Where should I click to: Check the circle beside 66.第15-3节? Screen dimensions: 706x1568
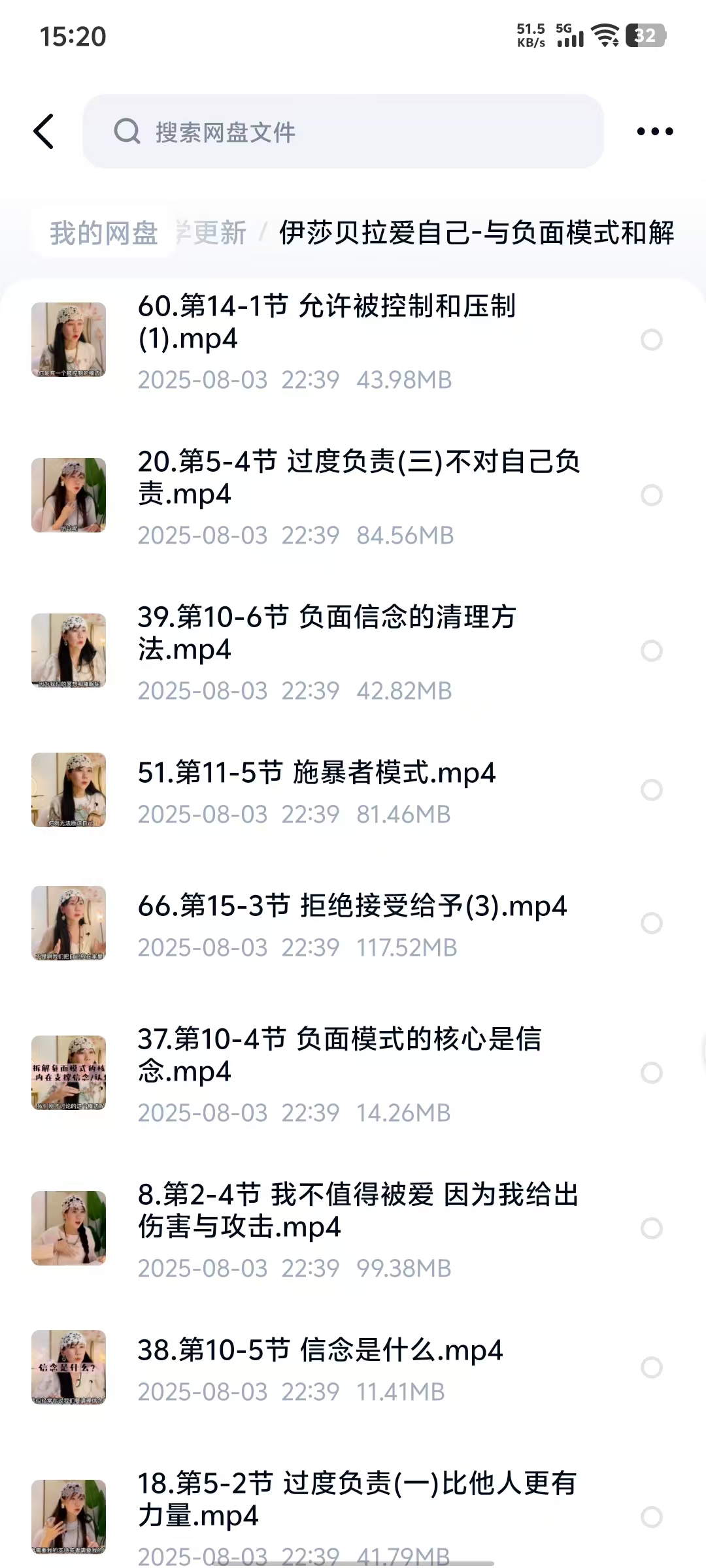click(x=651, y=923)
